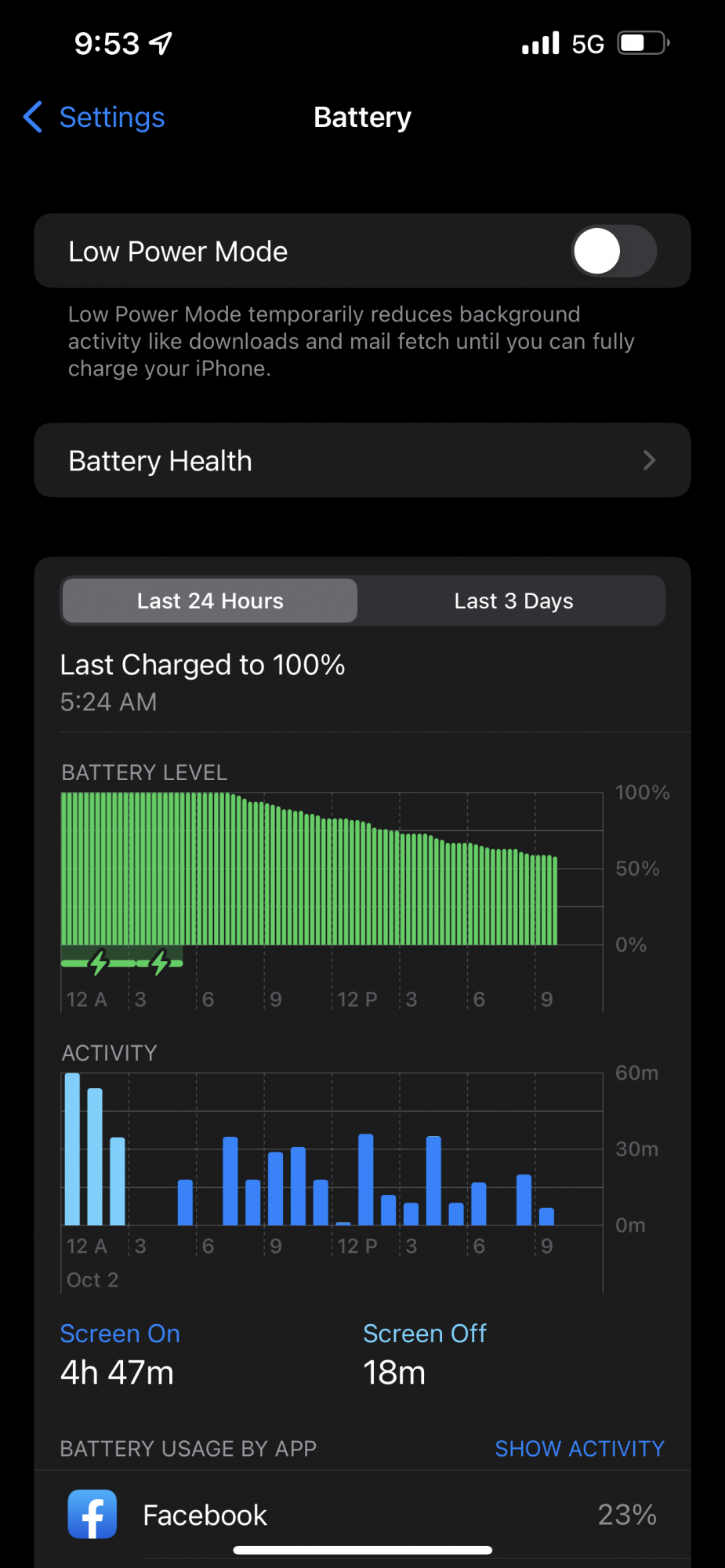725x1568 pixels.
Task: Select the Last 24 Hours segment
Action: tap(210, 601)
